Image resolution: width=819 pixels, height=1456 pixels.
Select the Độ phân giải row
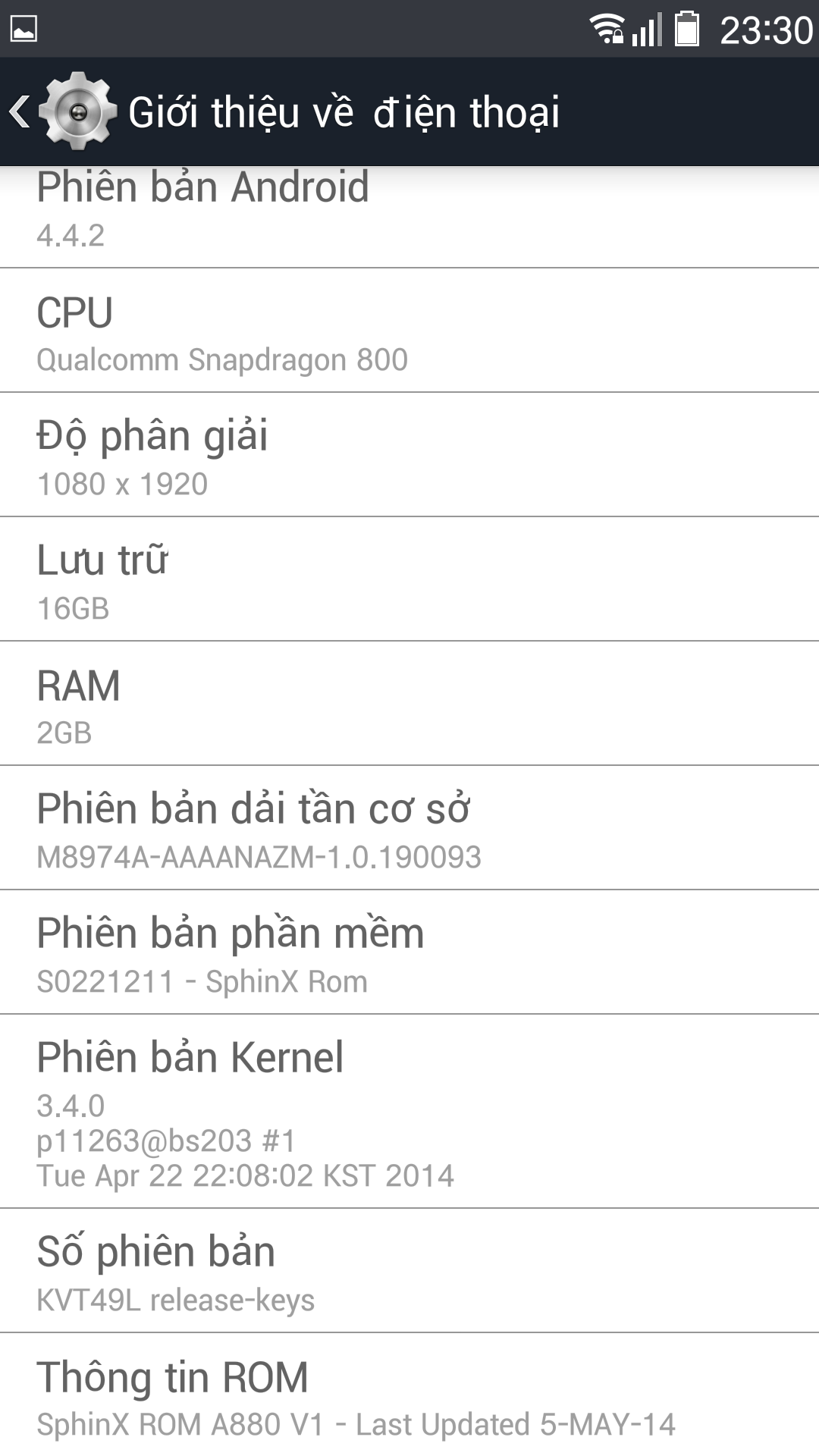tap(409, 455)
